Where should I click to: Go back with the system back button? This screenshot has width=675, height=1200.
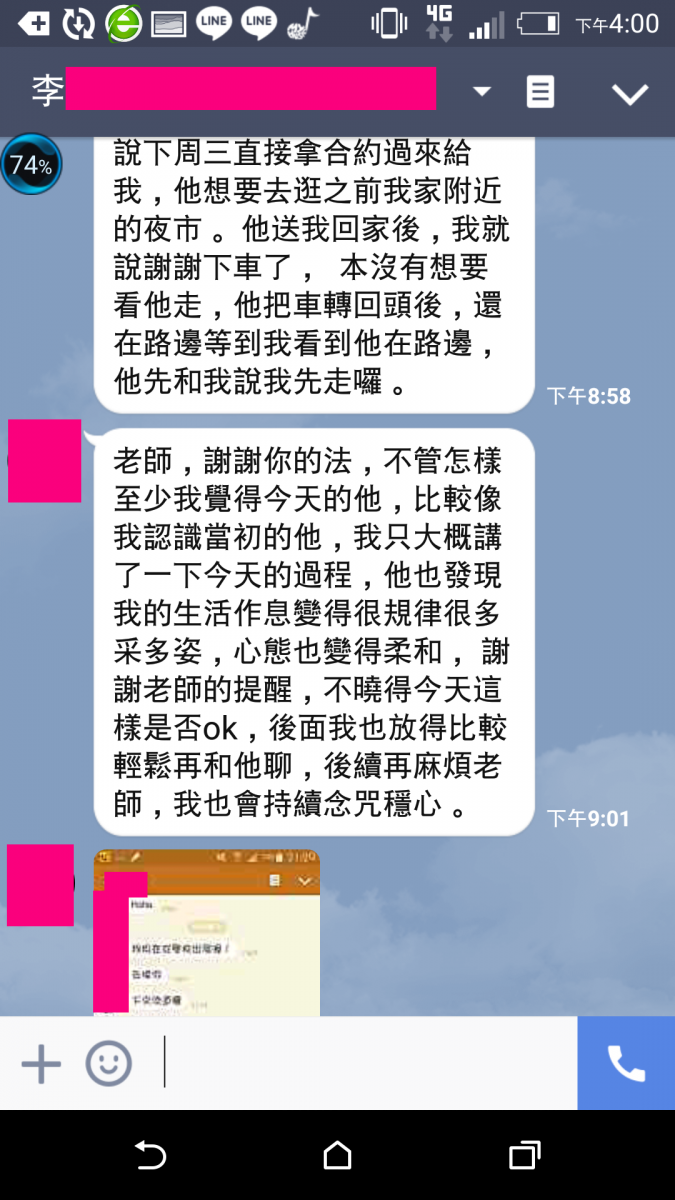pos(149,1156)
